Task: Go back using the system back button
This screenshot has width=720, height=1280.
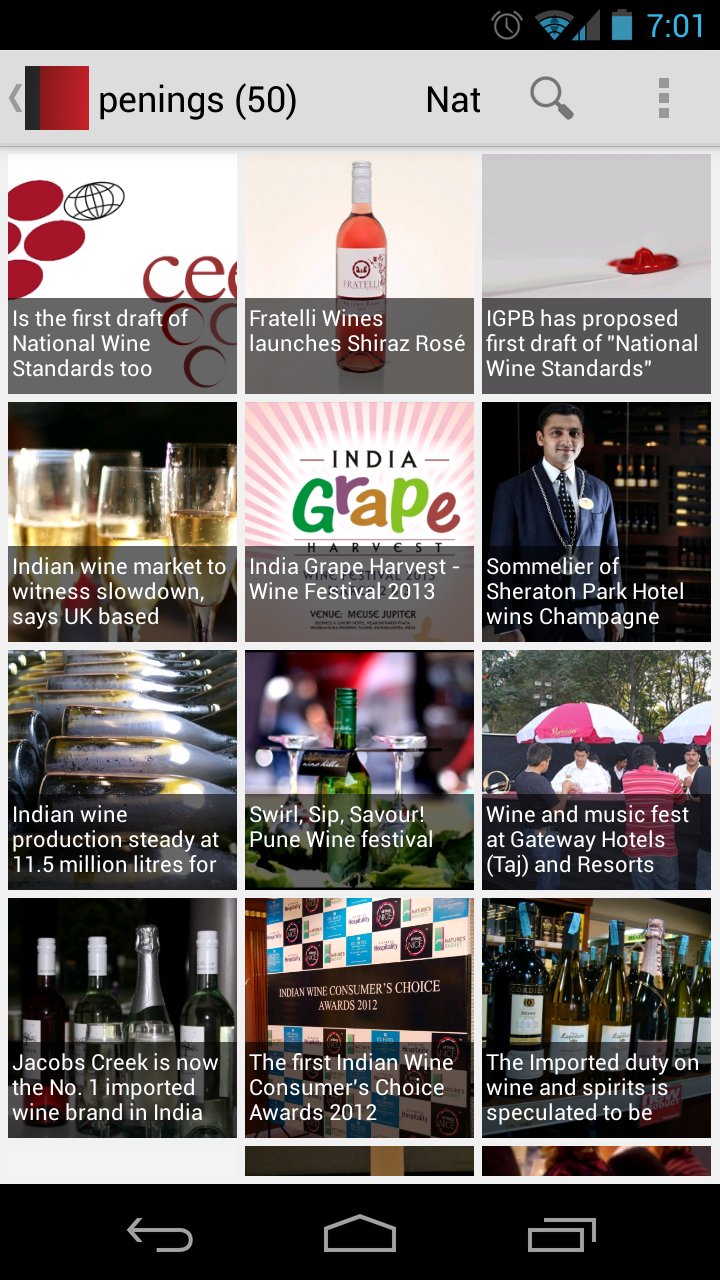Action: point(160,1235)
